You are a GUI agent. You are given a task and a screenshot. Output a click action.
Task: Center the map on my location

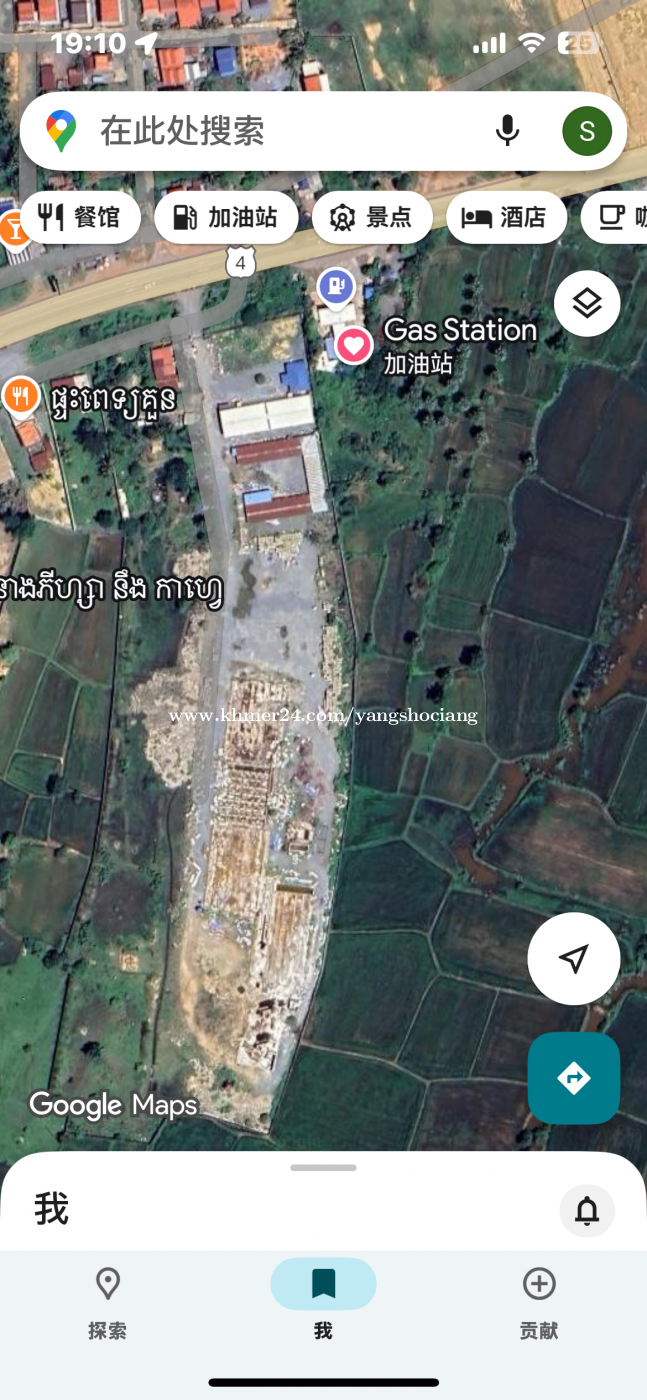573,959
